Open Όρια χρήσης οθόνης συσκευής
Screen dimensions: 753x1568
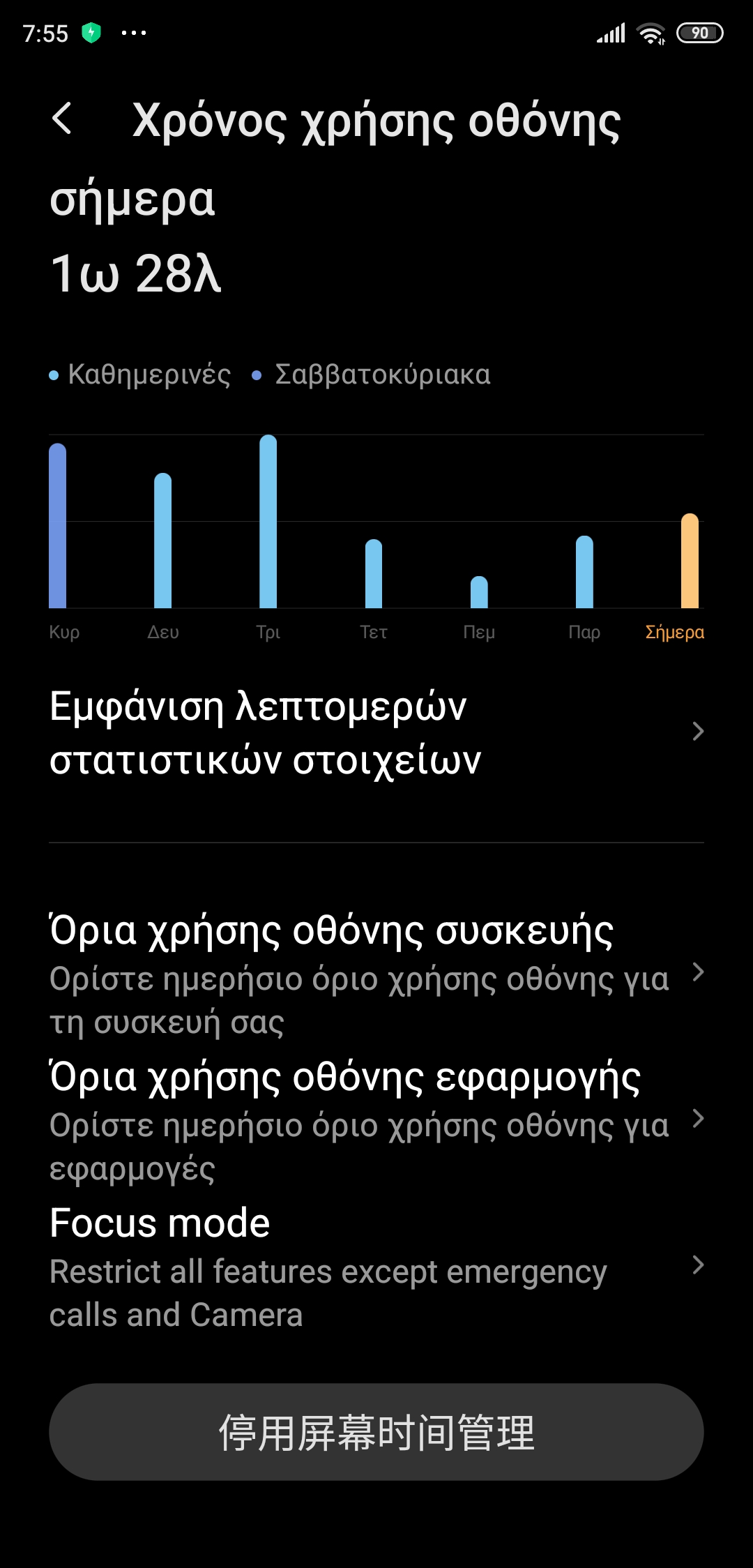pyautogui.click(x=376, y=973)
